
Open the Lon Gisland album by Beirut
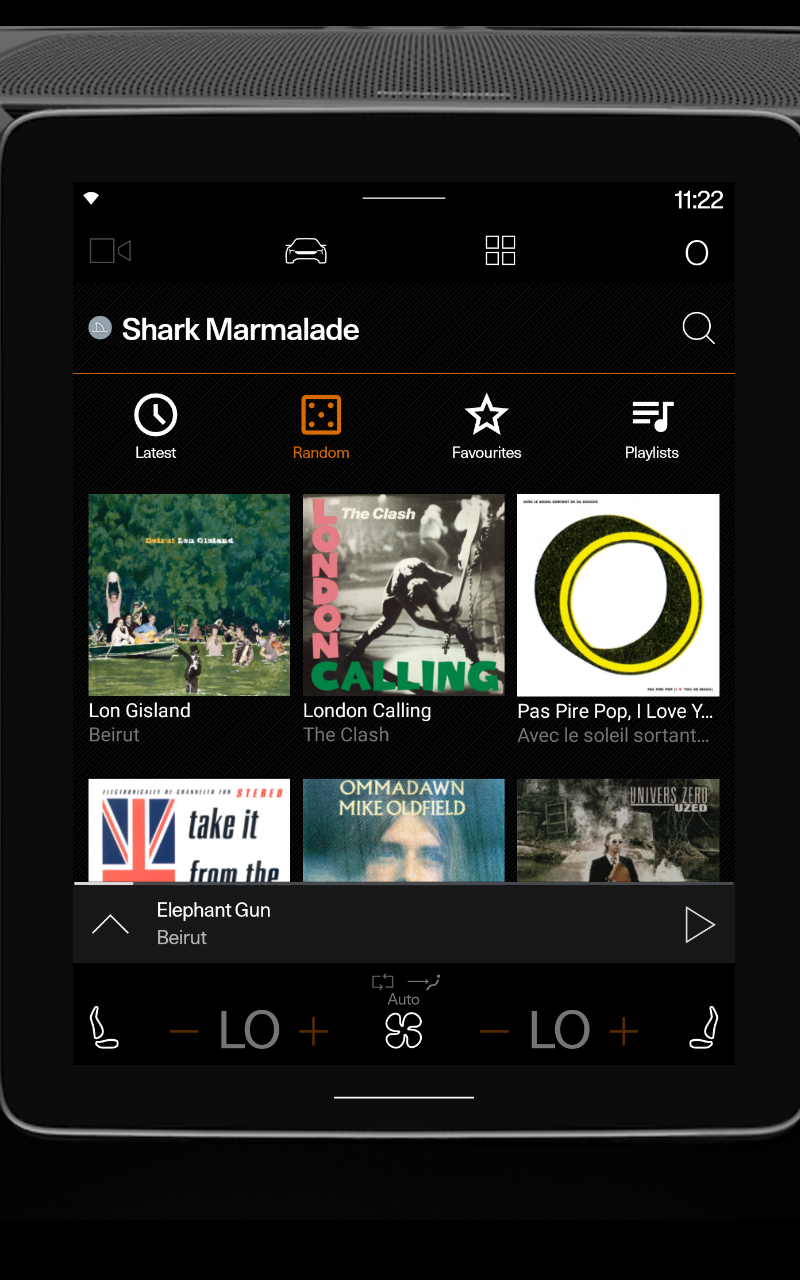coord(189,595)
